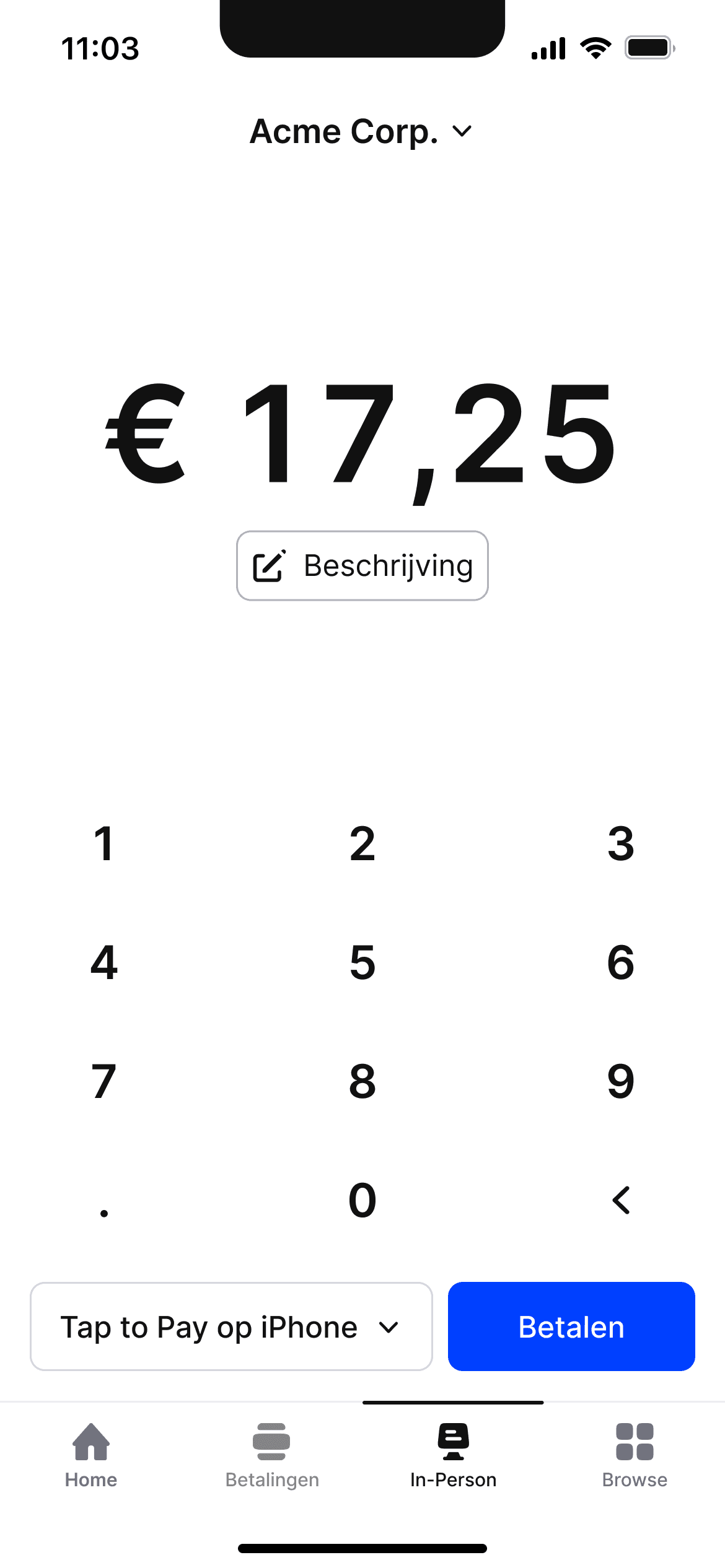Enter digit 7 on the keypad

click(104, 1081)
